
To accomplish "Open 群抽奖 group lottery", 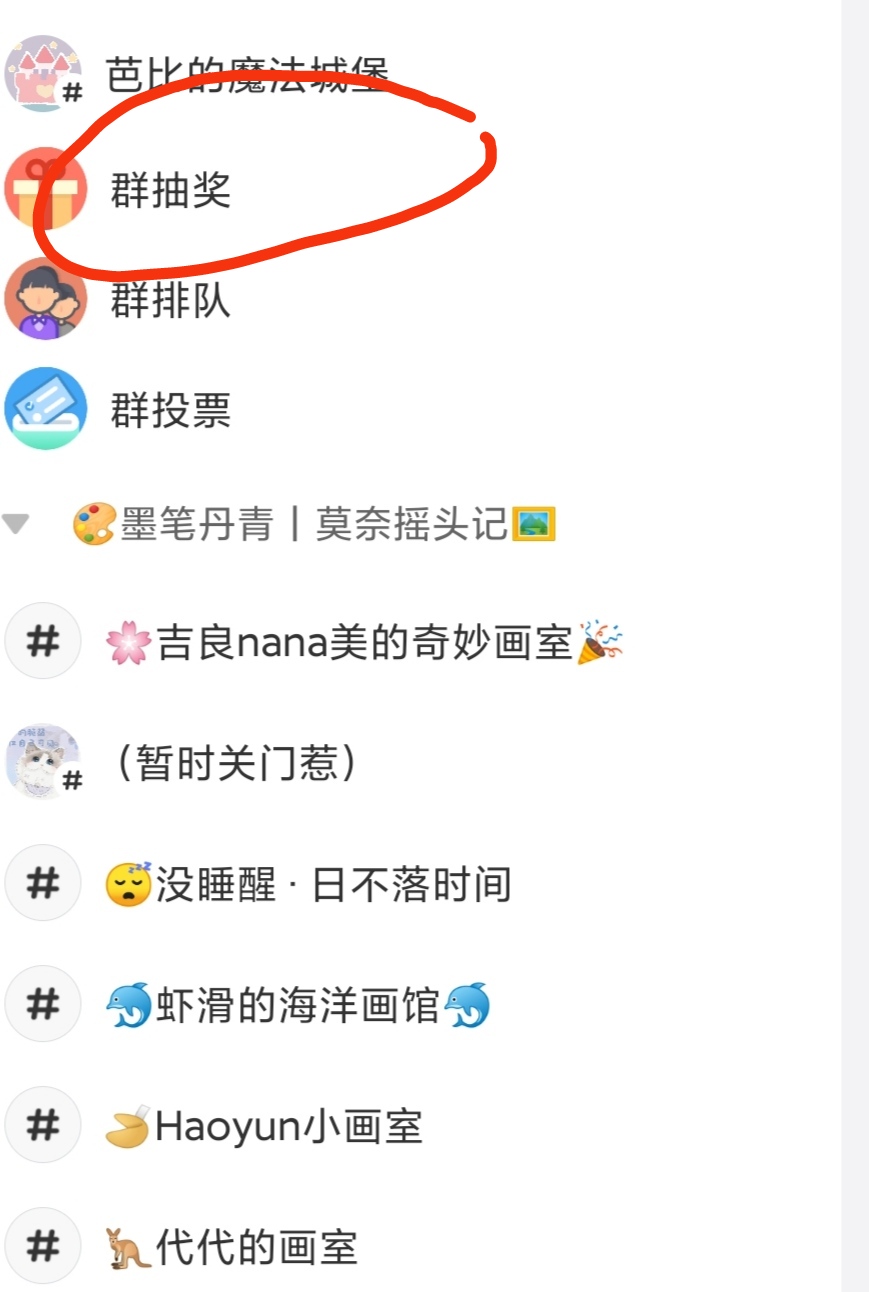I will click(x=170, y=189).
